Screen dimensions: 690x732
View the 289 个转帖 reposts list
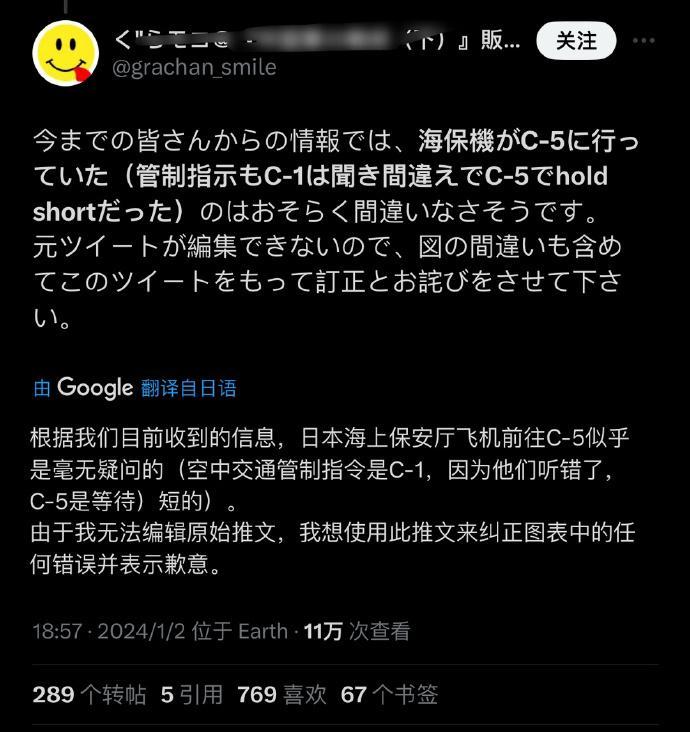coord(90,694)
